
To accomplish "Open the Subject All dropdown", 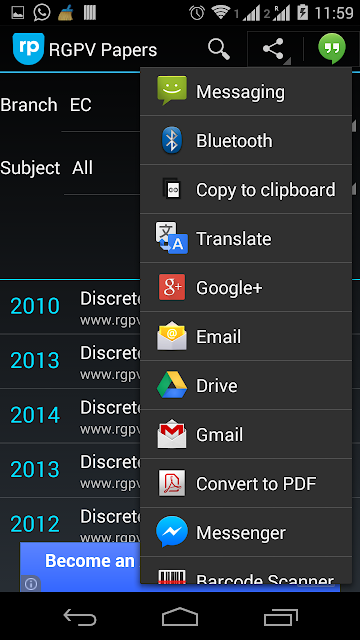I will pyautogui.click(x=102, y=168).
